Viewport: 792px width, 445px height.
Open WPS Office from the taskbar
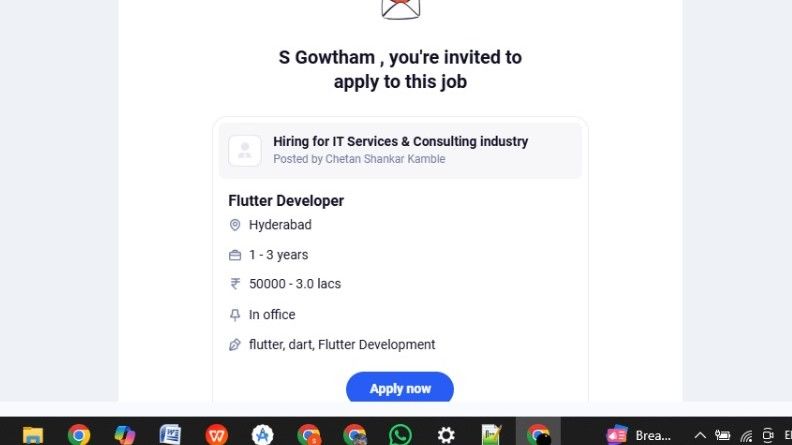pos(217,435)
